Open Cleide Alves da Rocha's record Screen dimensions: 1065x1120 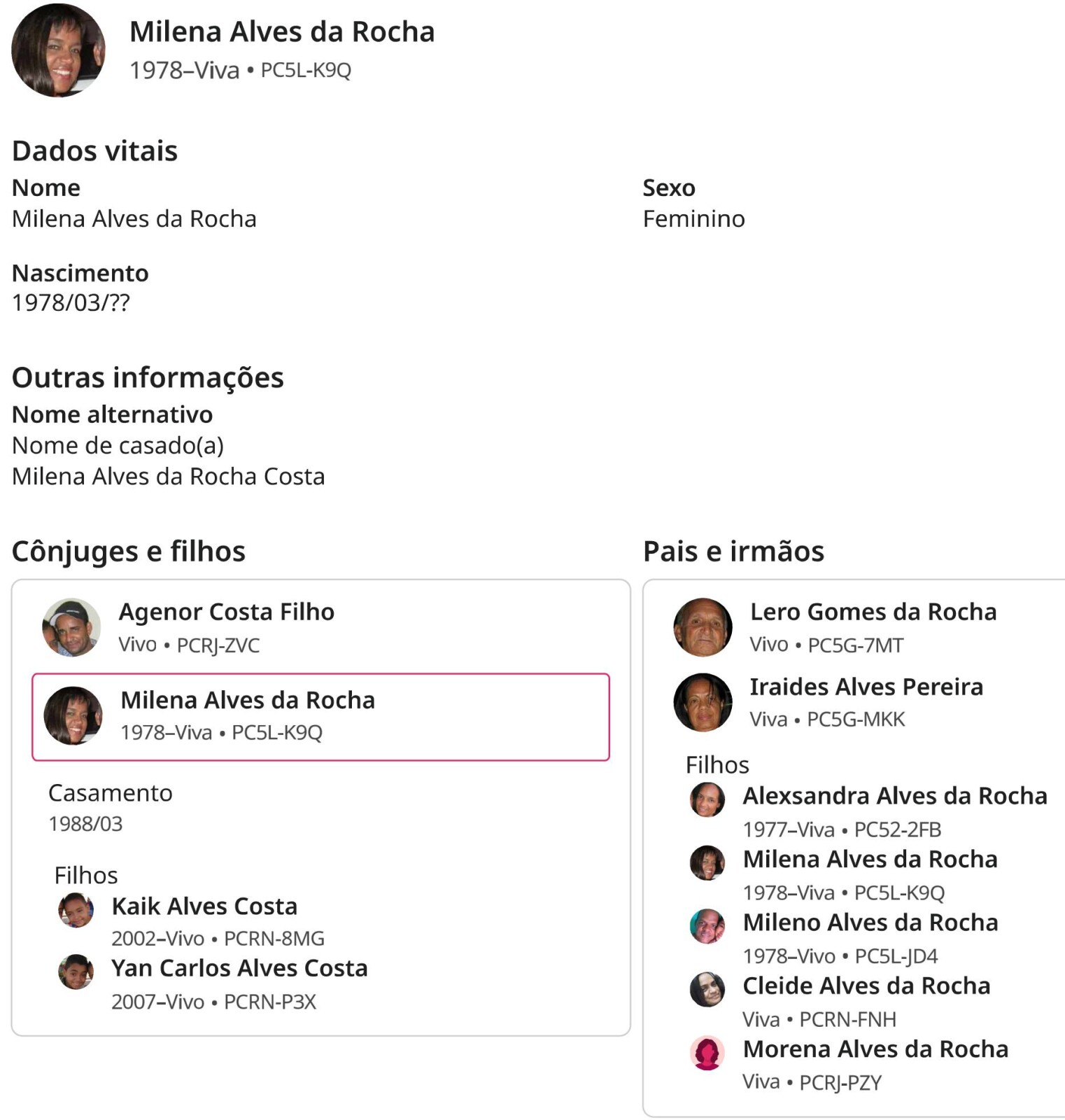pyautogui.click(x=866, y=986)
